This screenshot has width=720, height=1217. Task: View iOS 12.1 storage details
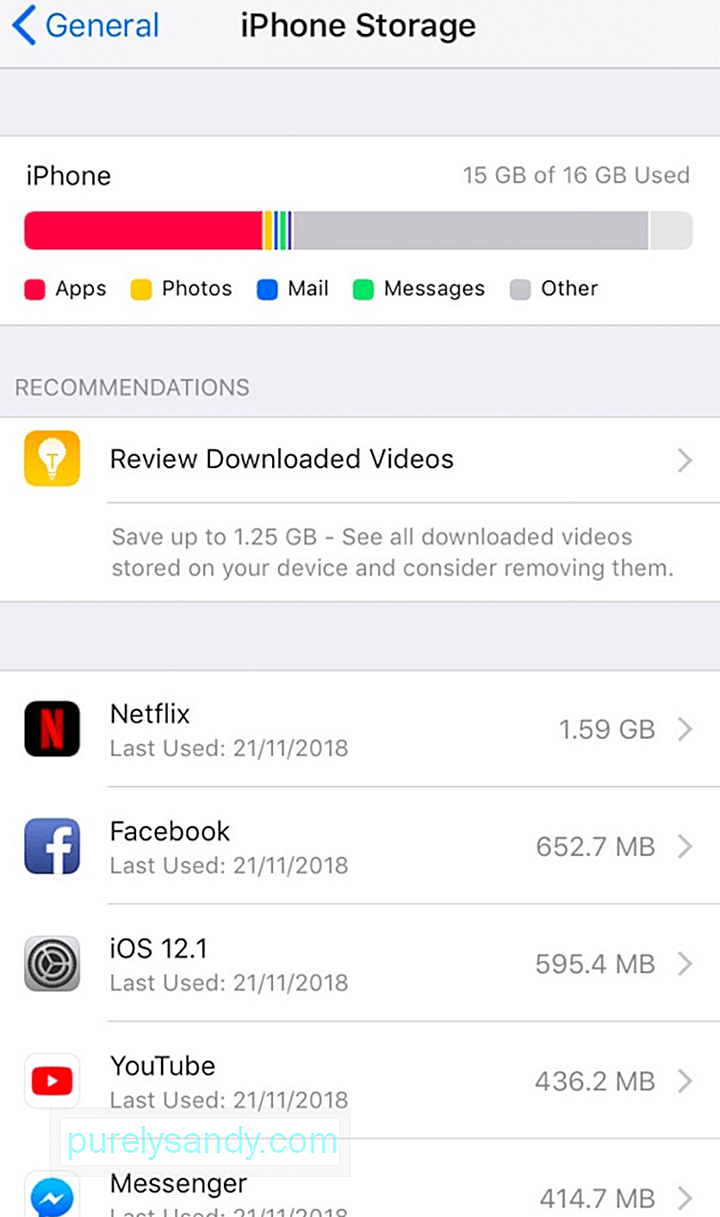point(360,964)
